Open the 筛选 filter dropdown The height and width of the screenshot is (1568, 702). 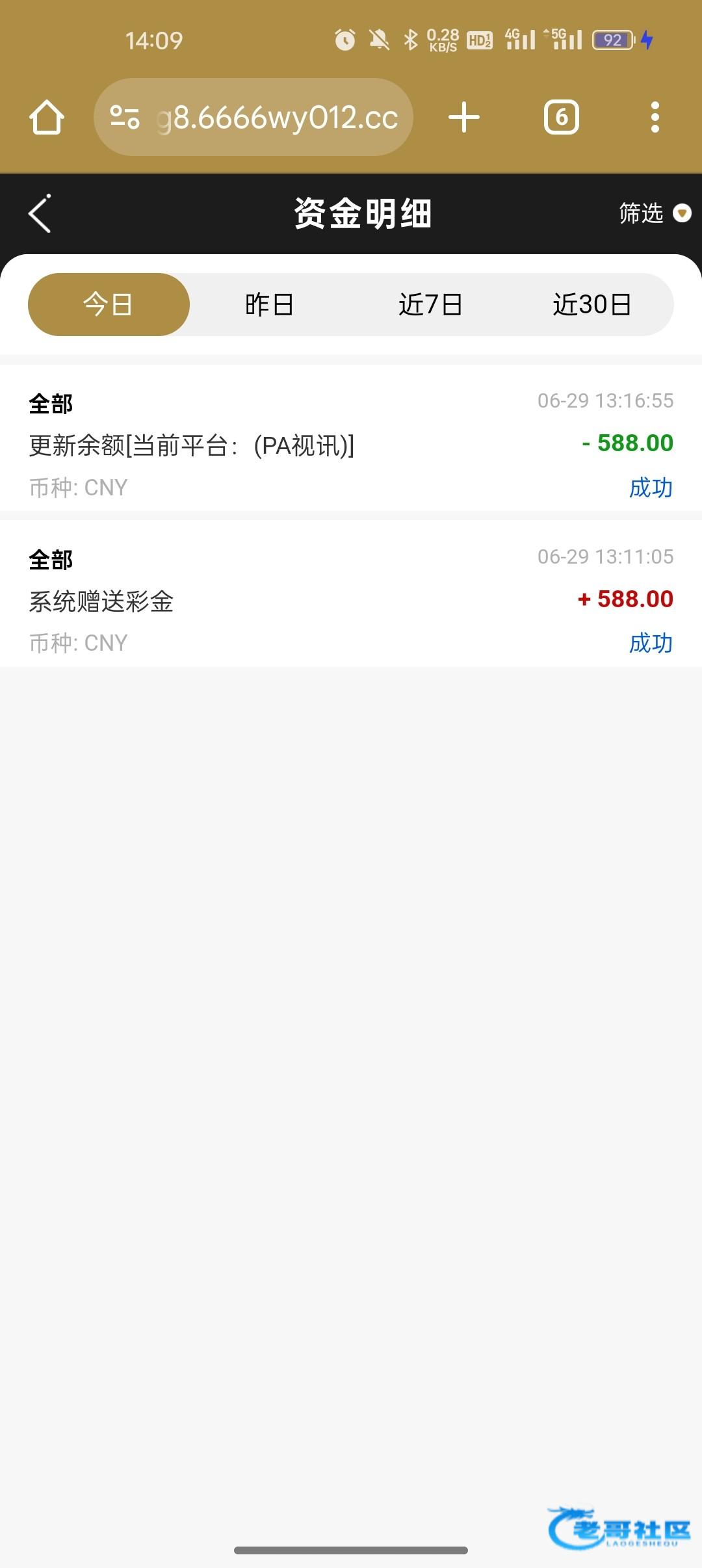coord(655,213)
